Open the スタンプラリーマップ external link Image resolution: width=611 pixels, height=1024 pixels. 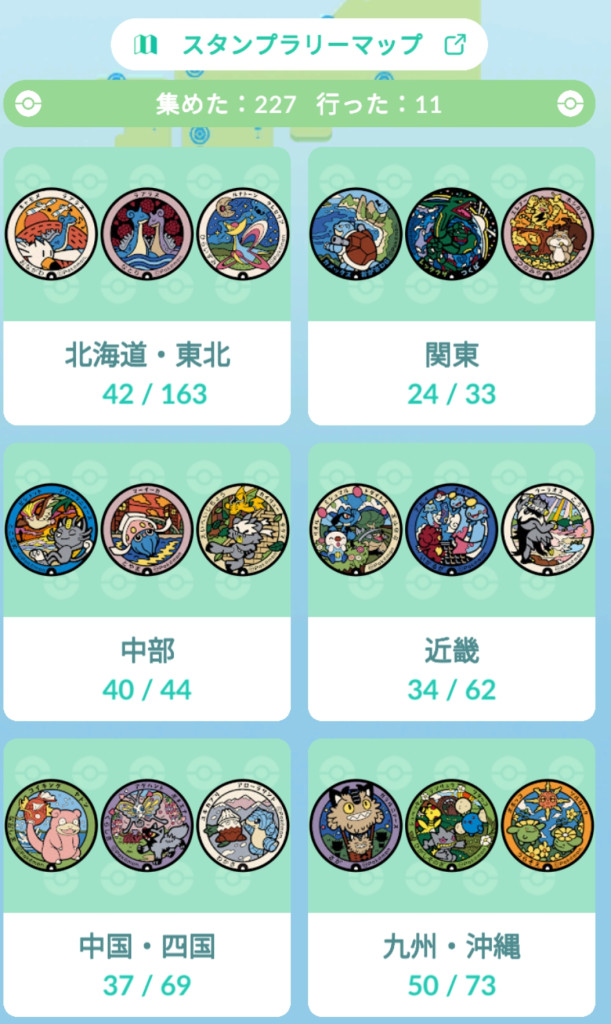(x=299, y=44)
